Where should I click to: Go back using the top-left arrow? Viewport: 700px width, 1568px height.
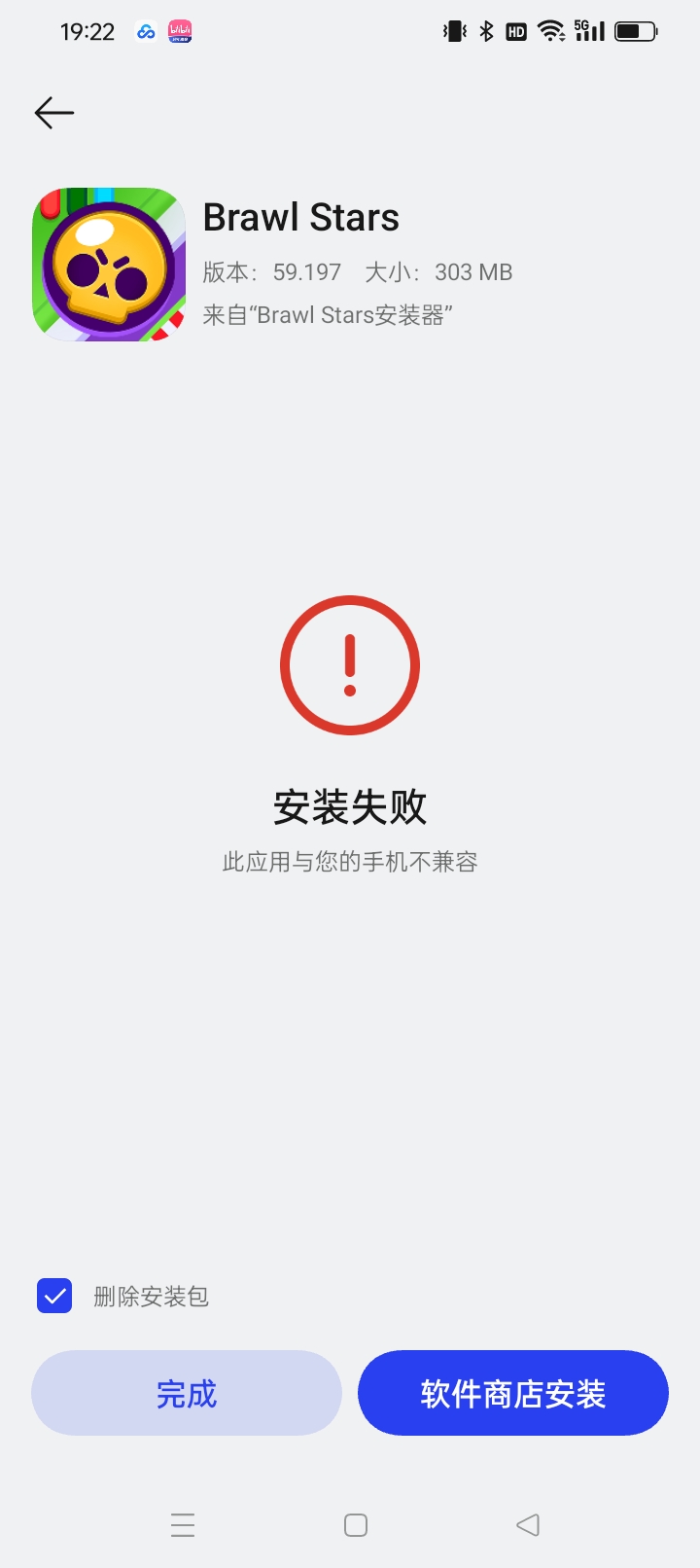point(54,113)
